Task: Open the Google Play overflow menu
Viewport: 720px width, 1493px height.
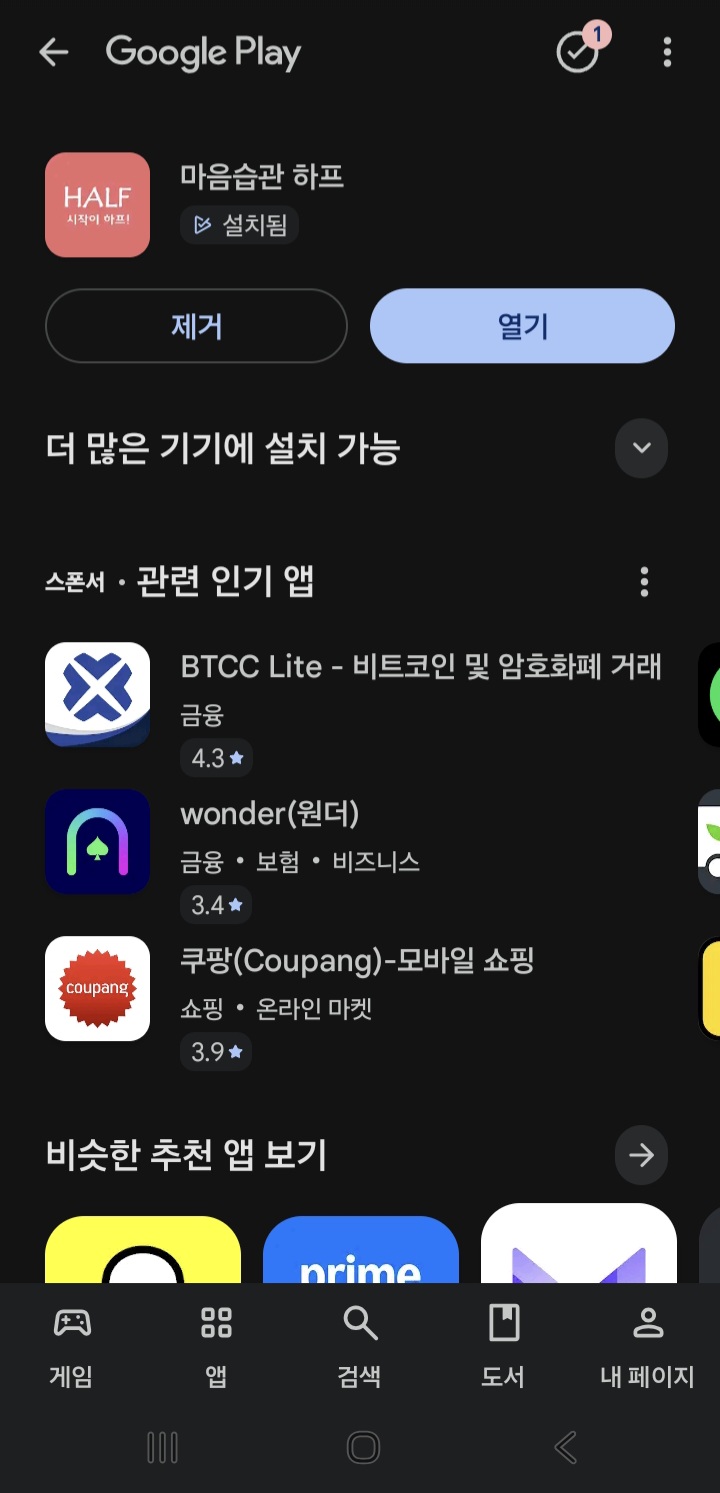Action: (x=667, y=52)
